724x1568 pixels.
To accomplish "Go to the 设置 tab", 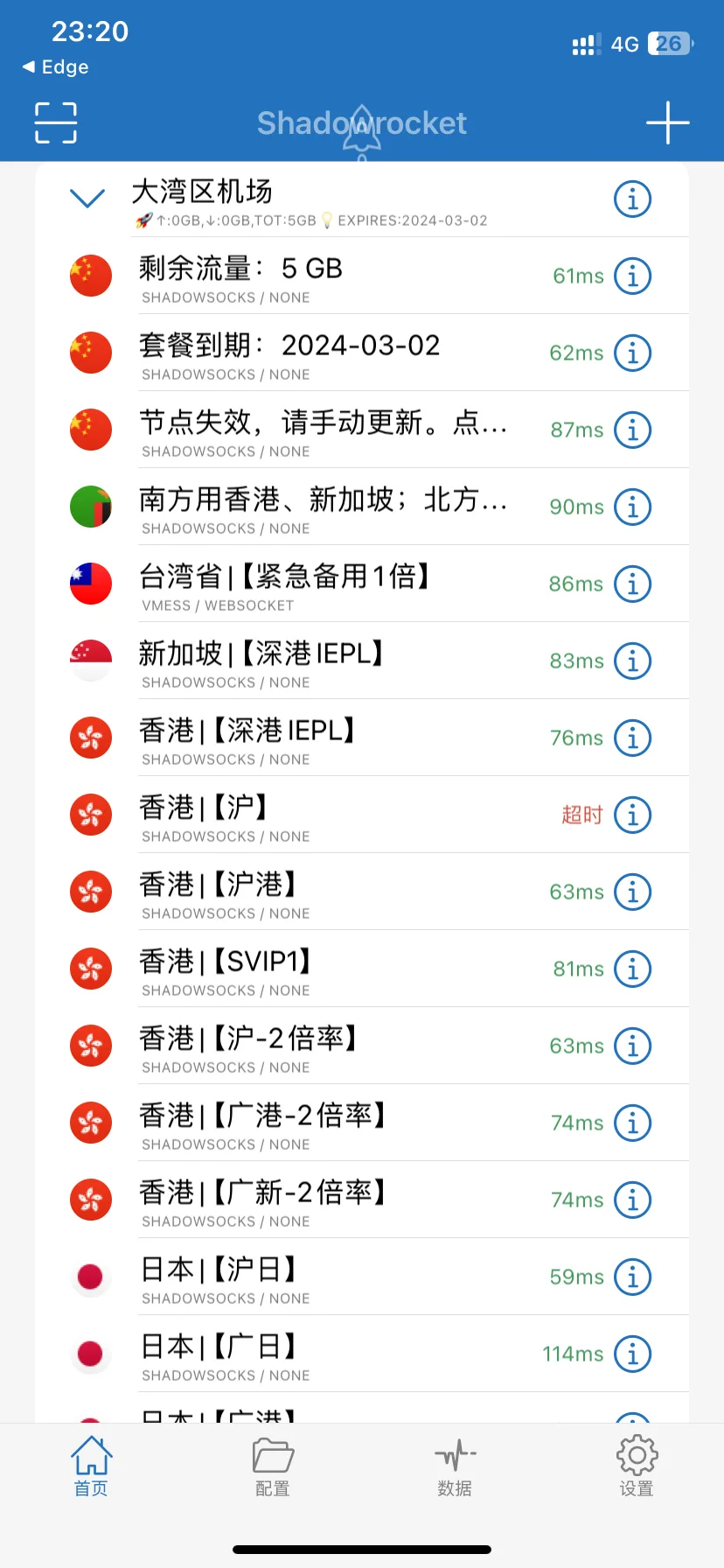I will (x=637, y=1466).
